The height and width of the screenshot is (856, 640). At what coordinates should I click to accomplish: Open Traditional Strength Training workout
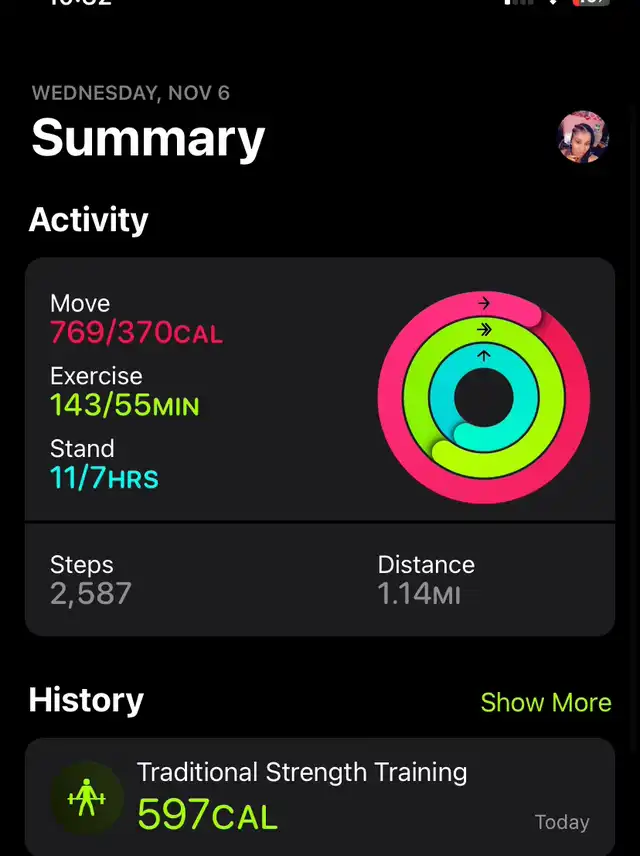319,797
